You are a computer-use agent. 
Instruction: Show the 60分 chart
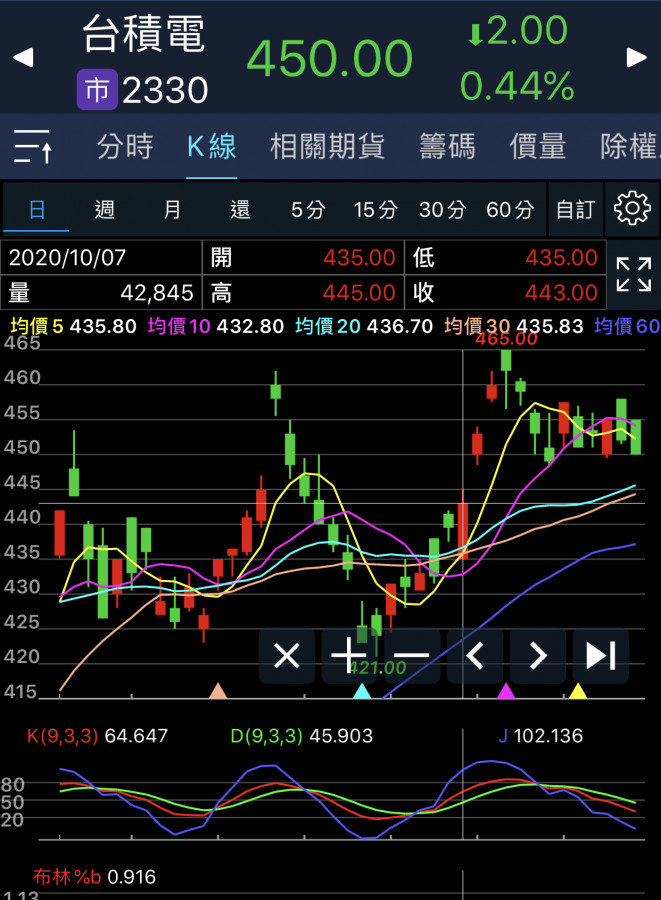pos(510,209)
